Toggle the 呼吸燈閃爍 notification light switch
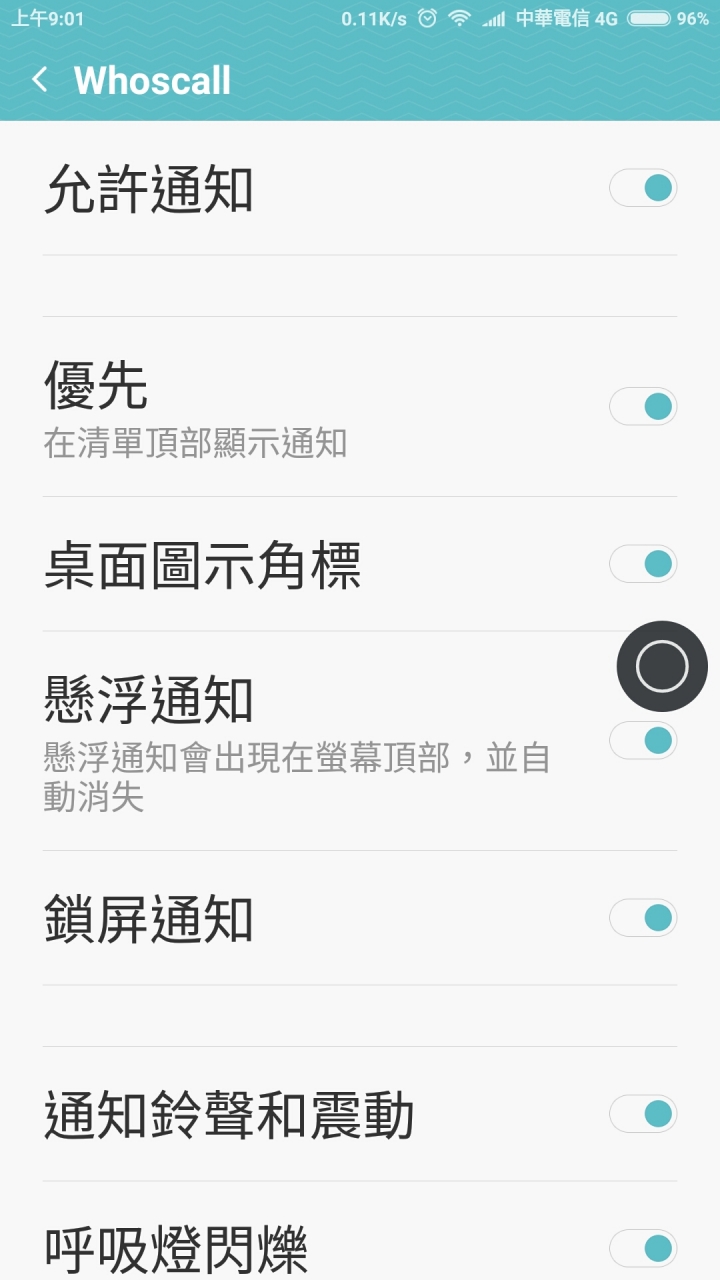The height and width of the screenshot is (1280, 720). point(643,1248)
